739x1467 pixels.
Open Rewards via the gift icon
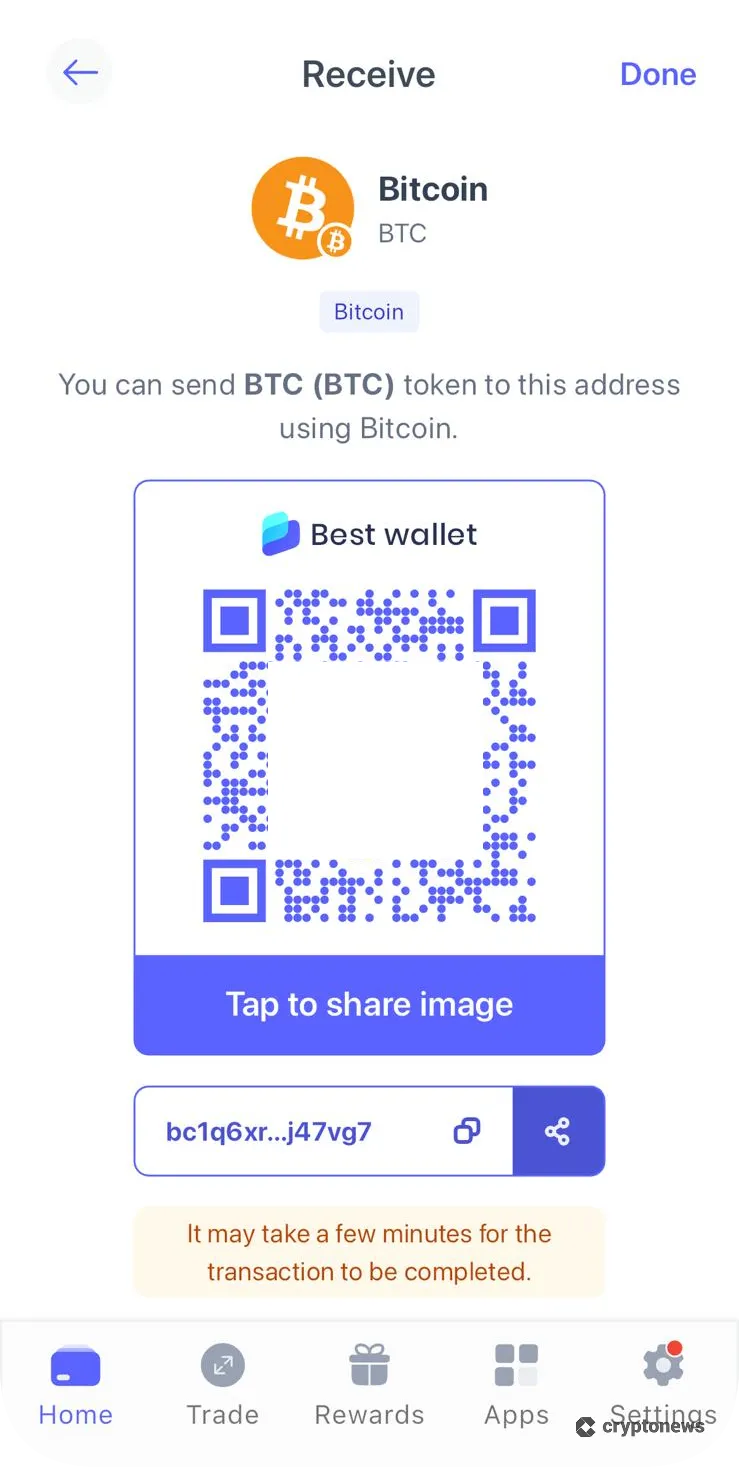click(x=369, y=1364)
